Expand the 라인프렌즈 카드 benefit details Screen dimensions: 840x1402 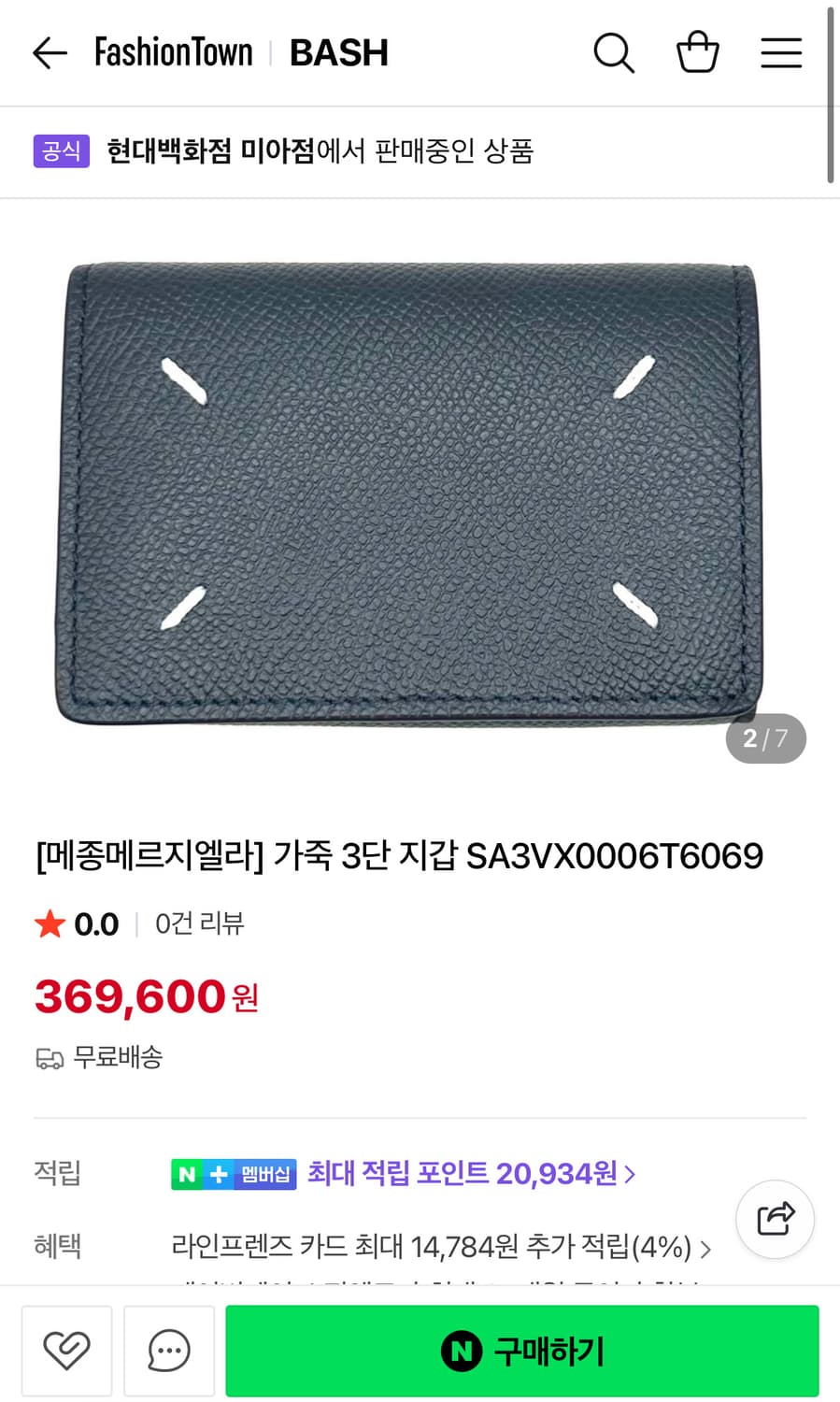[x=706, y=1248]
